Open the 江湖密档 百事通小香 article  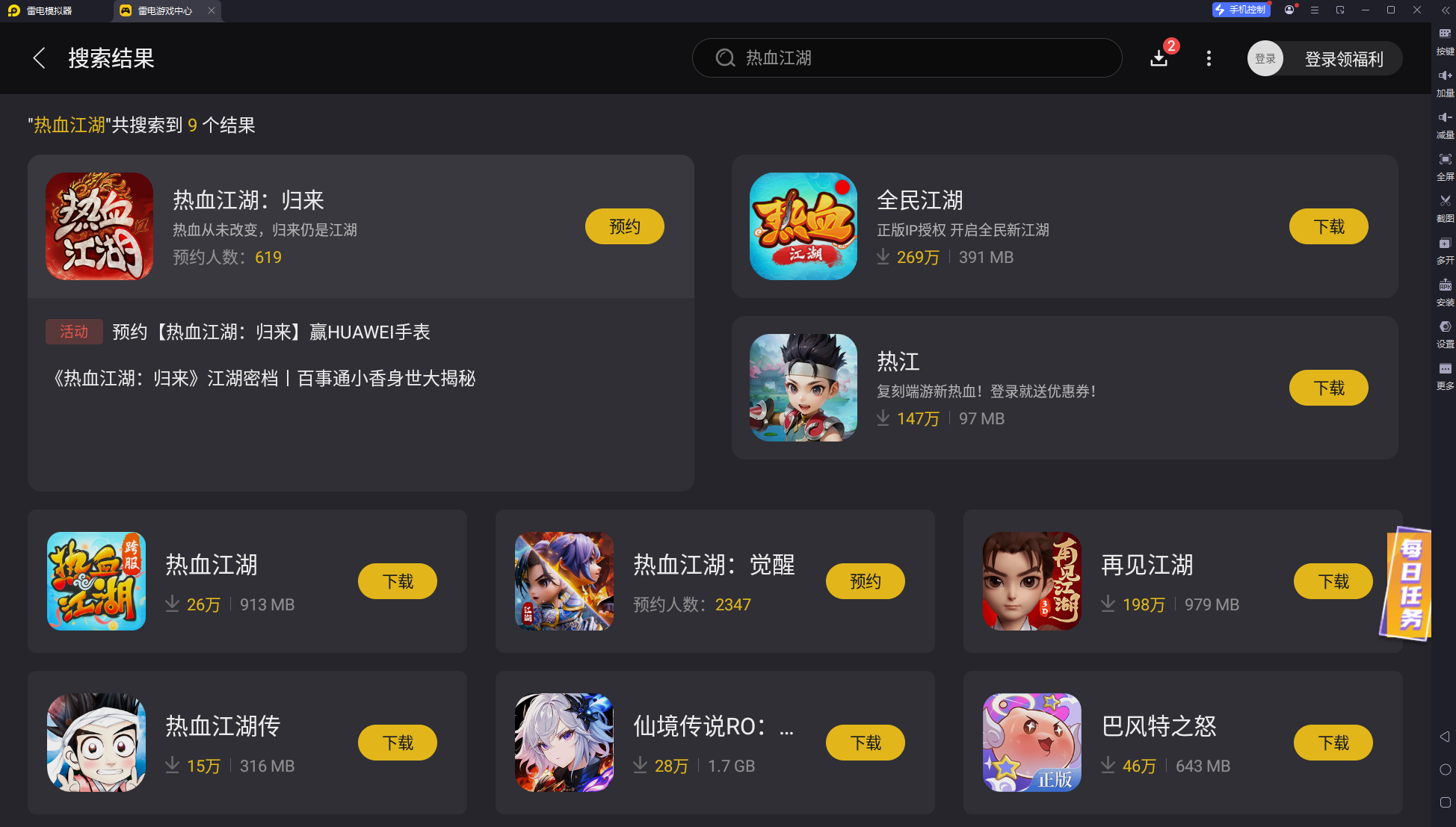point(262,379)
